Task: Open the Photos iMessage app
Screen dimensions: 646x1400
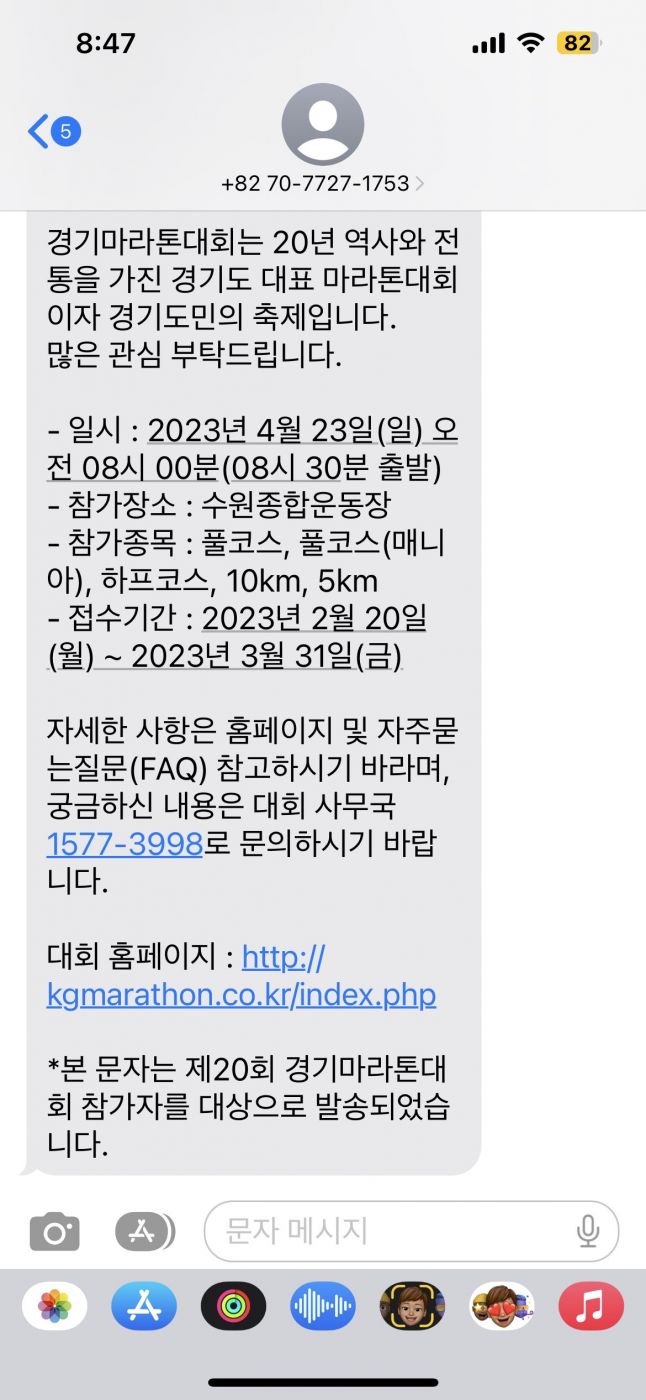Action: [55, 1306]
